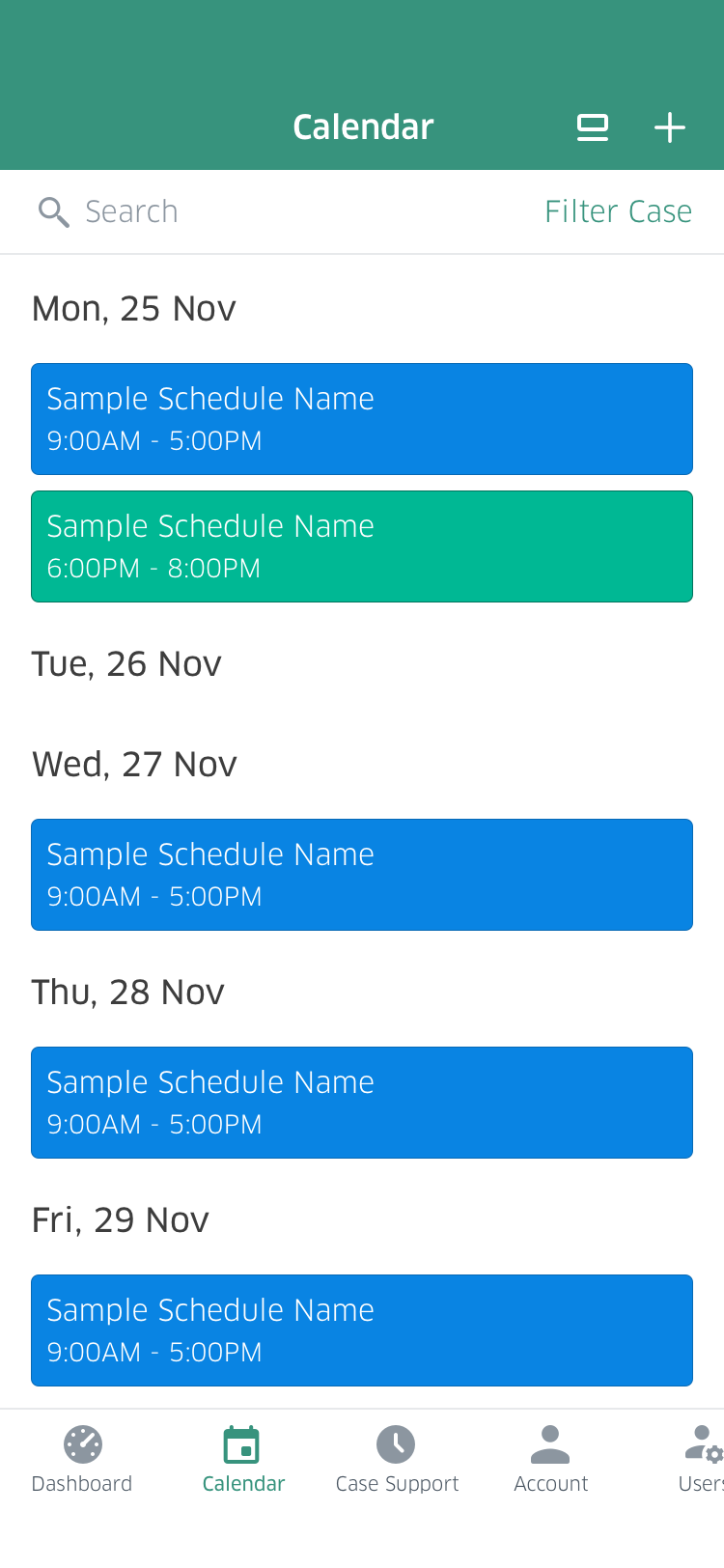
Task: Open the 9:00AM schedule on Mon, 25 Nov
Action: [x=362, y=419]
